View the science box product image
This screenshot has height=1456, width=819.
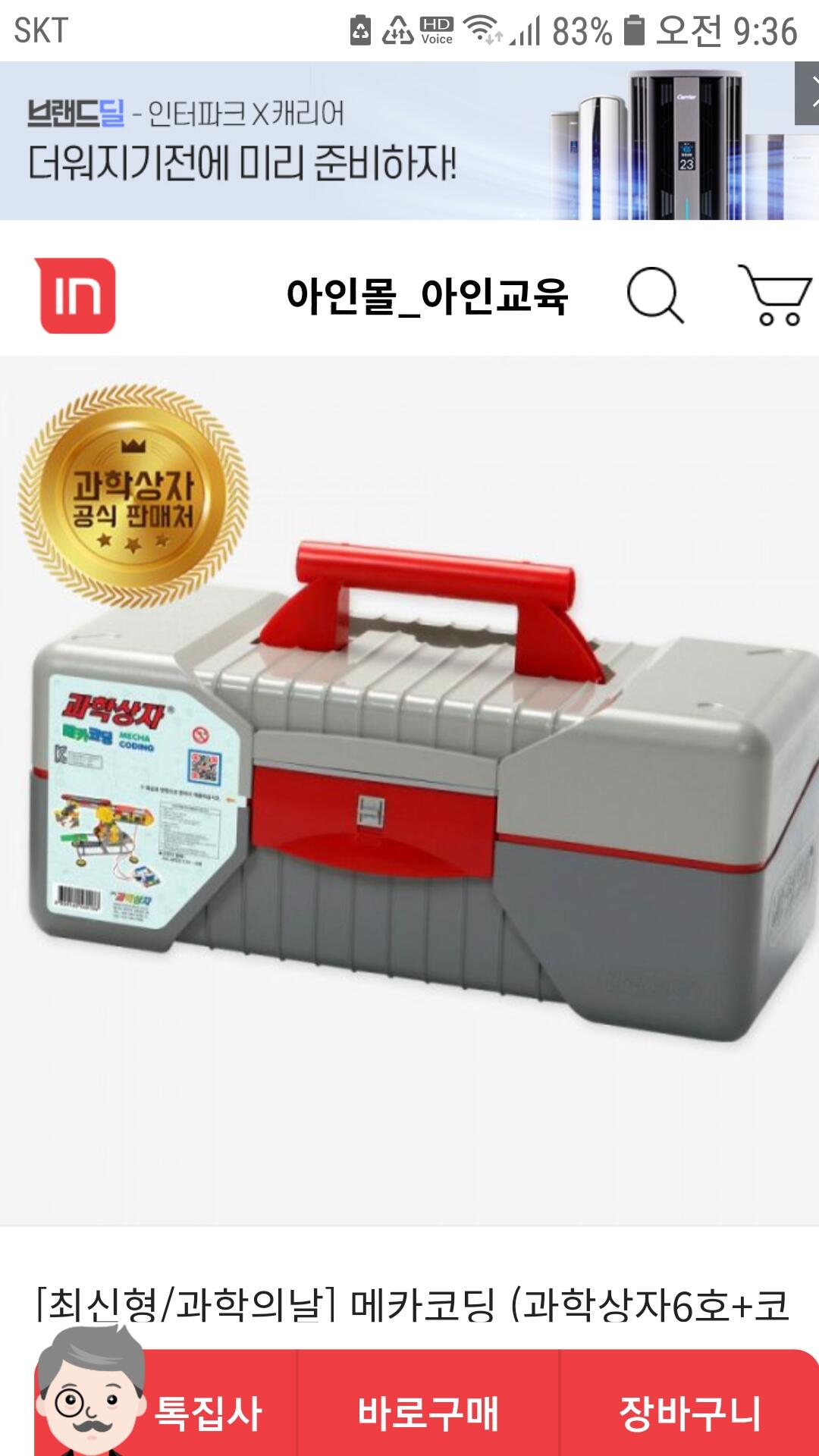[x=409, y=790]
